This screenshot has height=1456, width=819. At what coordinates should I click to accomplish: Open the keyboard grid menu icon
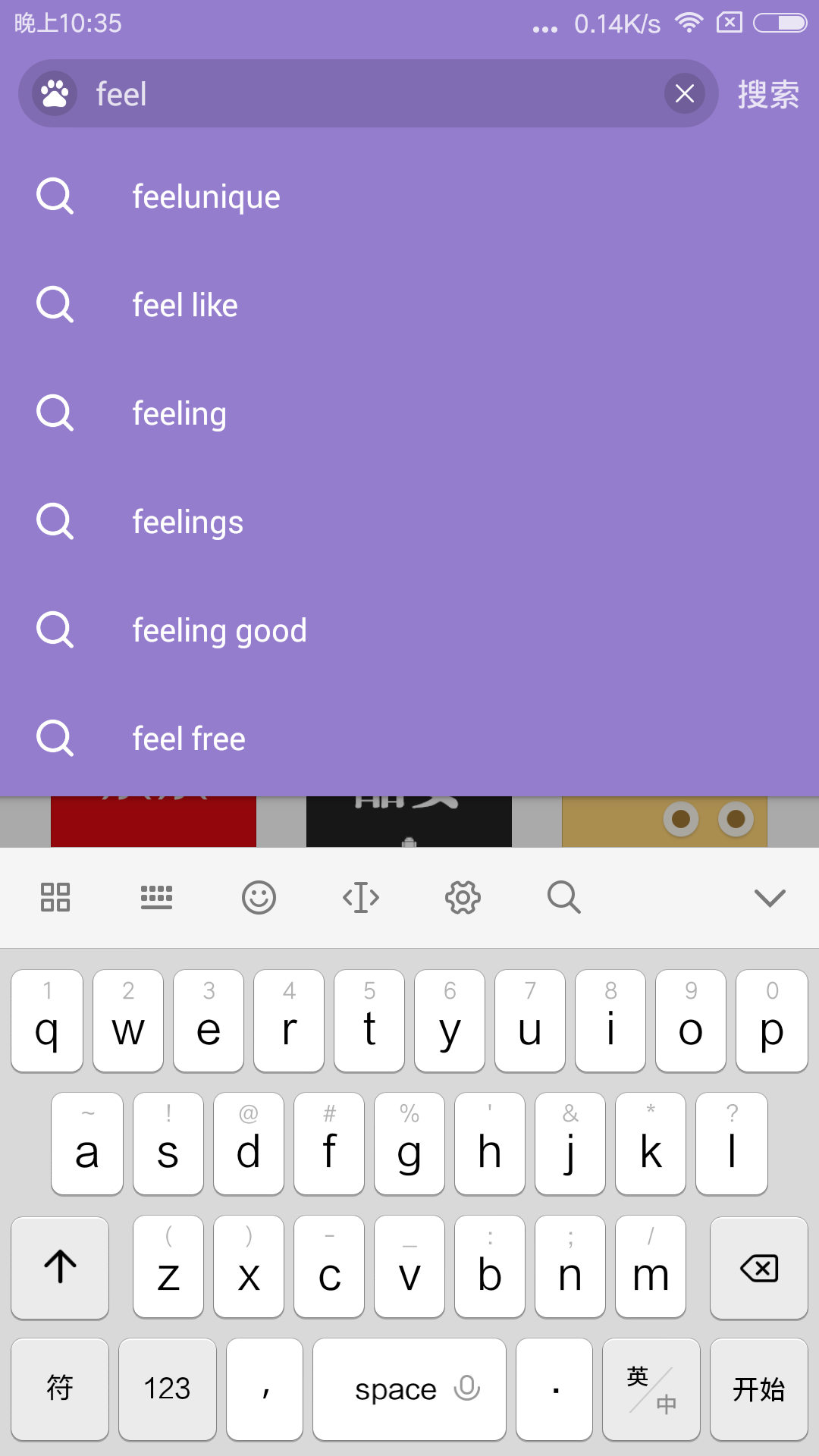(55, 898)
